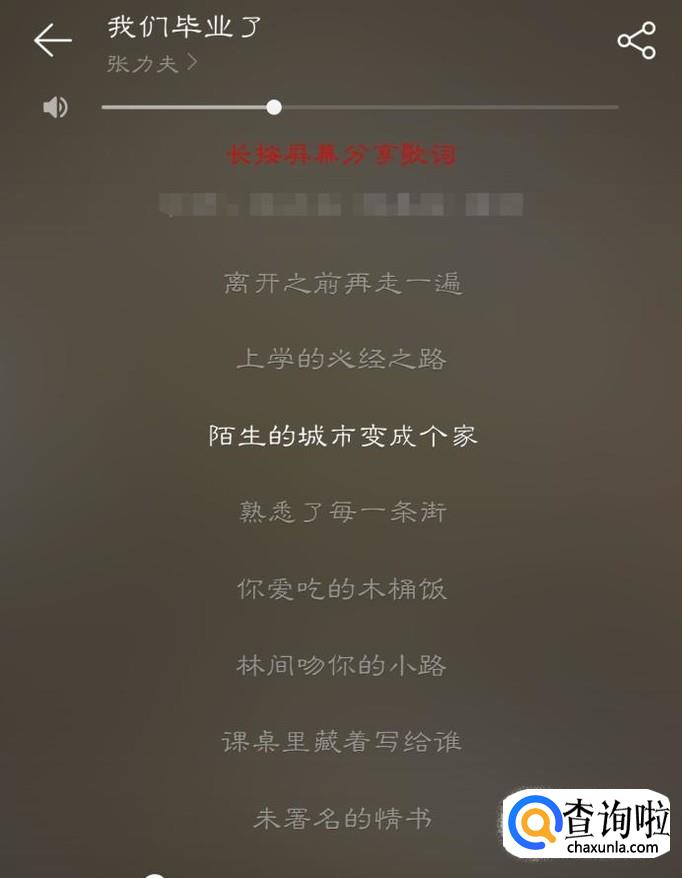Screen dimensions: 682x878
Task: Mute with the speaker icon
Action: [x=56, y=107]
